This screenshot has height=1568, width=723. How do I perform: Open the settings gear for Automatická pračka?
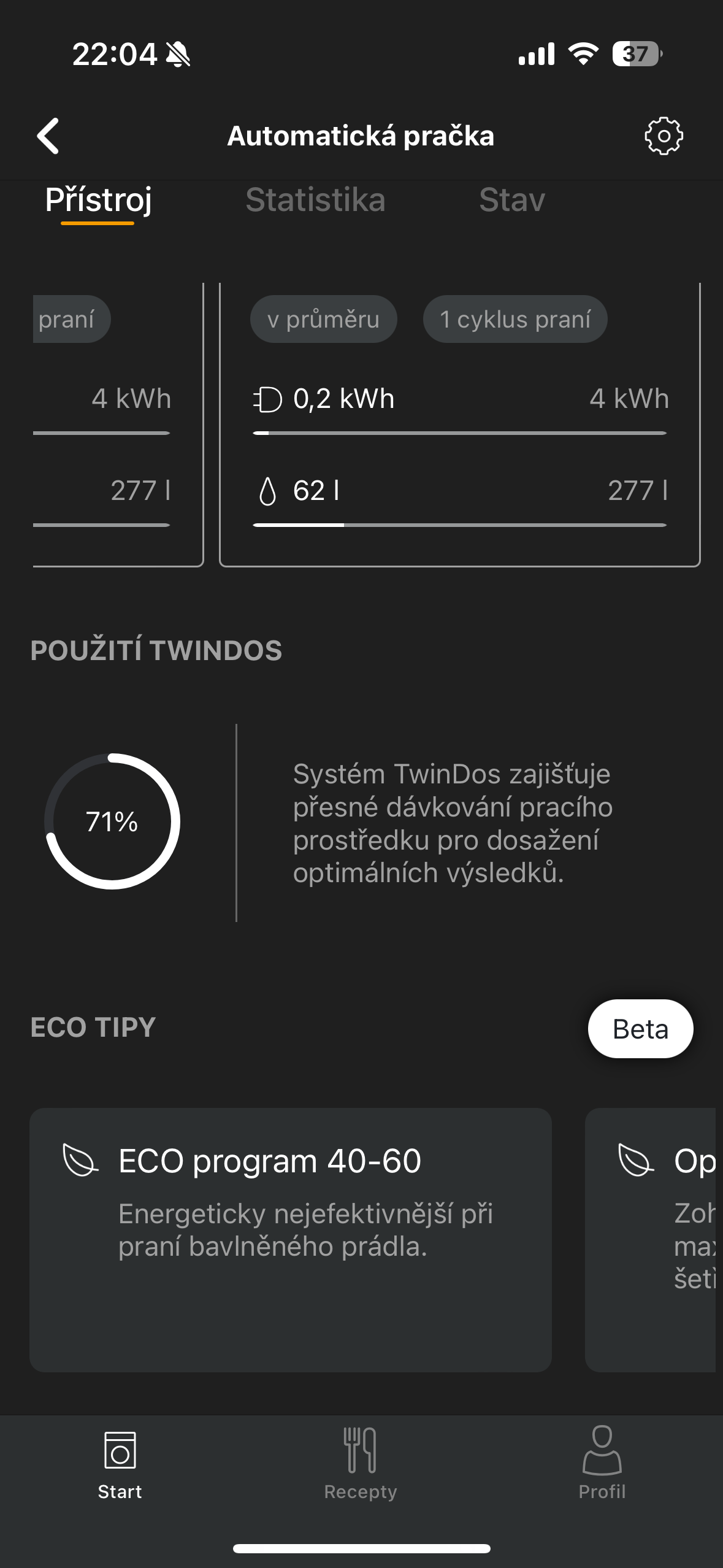[664, 136]
